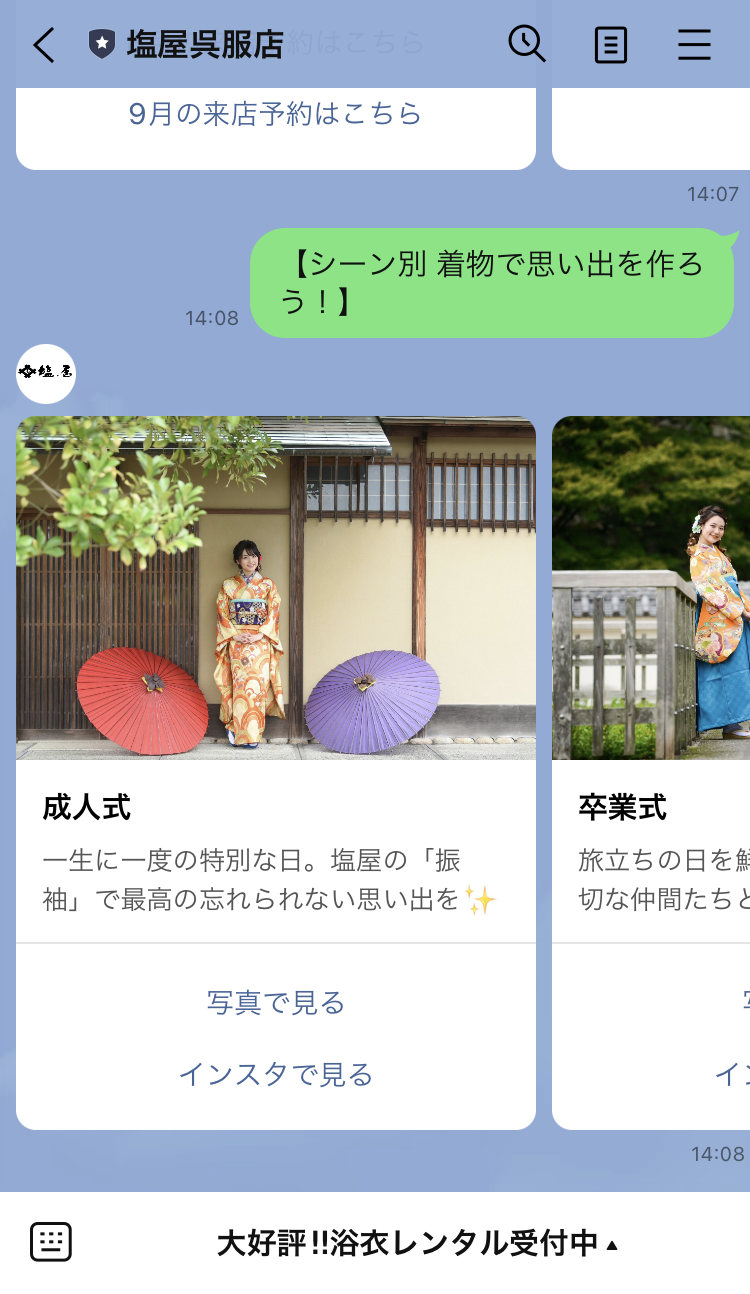
Task: Open the message search icon
Action: coord(527,45)
